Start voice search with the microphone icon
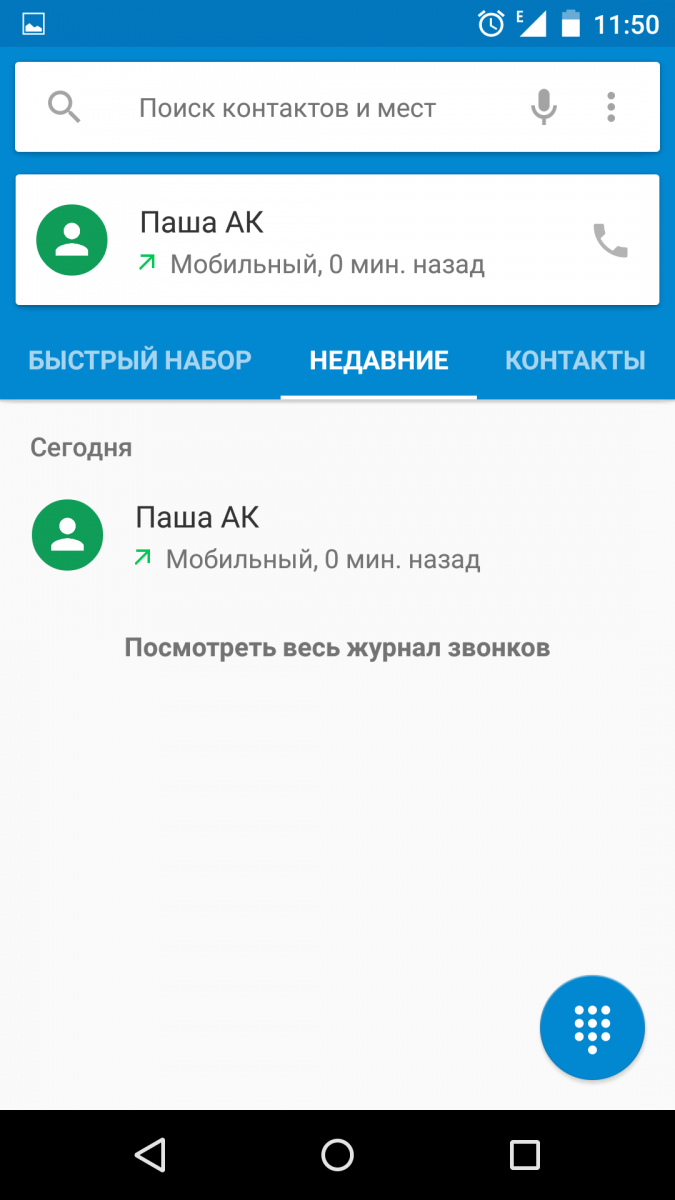The image size is (675, 1200). (x=543, y=107)
